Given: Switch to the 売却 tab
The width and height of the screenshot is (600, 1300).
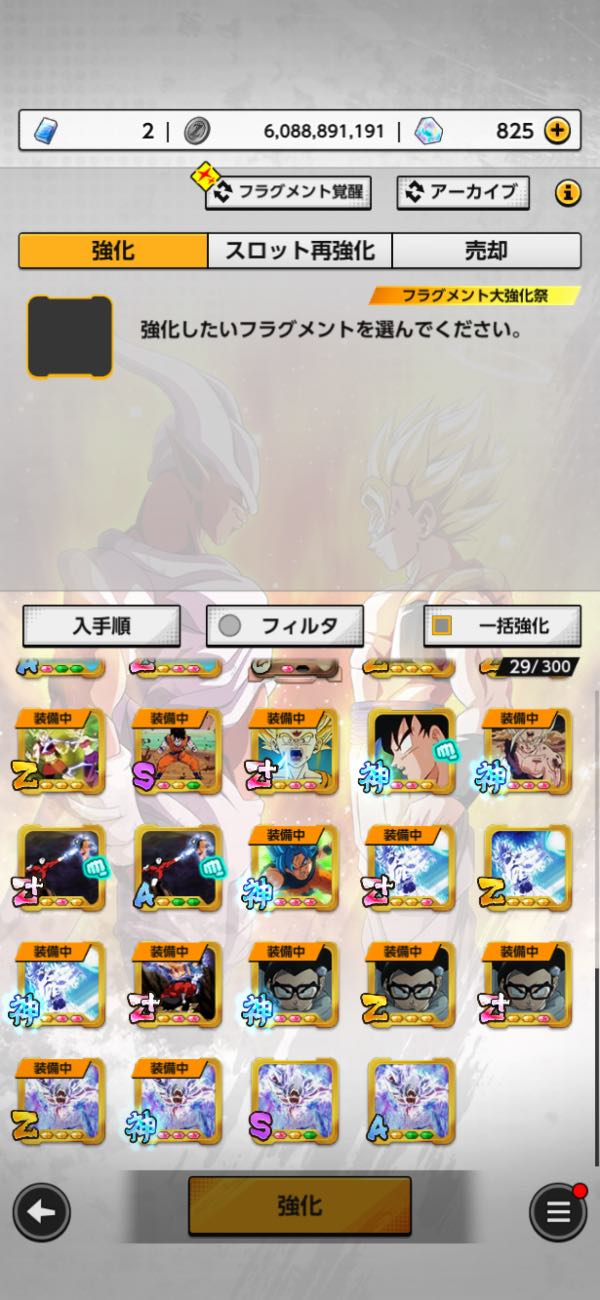Looking at the screenshot, I should click(486, 250).
